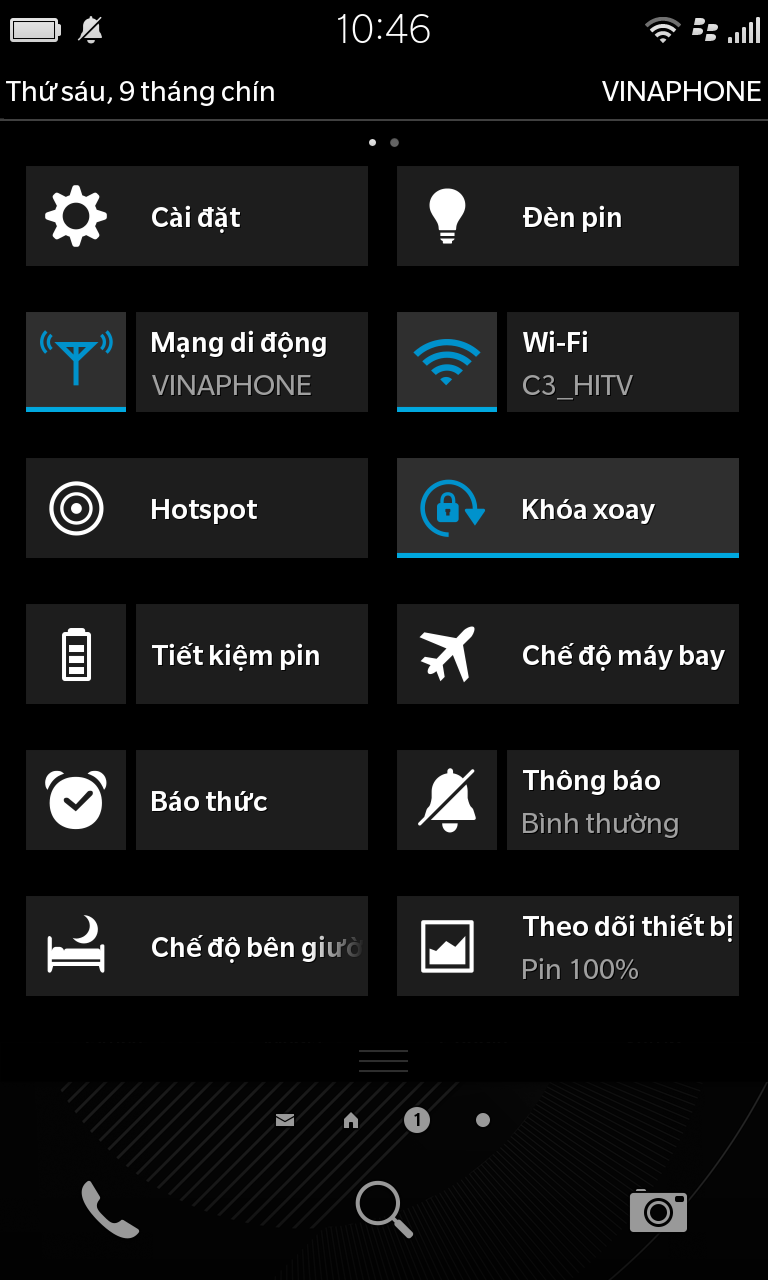This screenshot has height=1280, width=768.
Task: Tap the alarm clock icon
Action: (x=76, y=800)
